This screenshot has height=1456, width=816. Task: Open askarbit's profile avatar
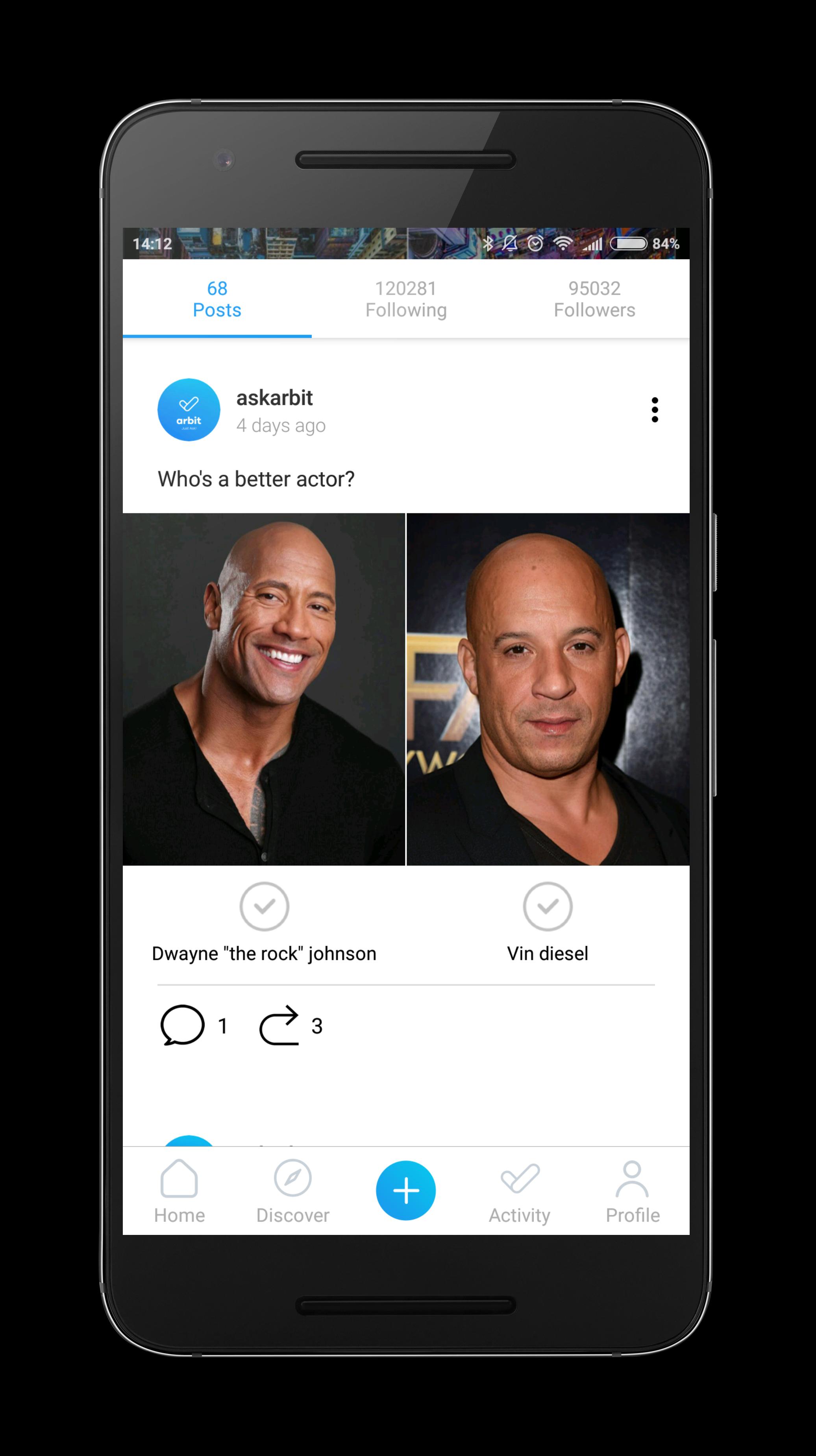point(188,410)
